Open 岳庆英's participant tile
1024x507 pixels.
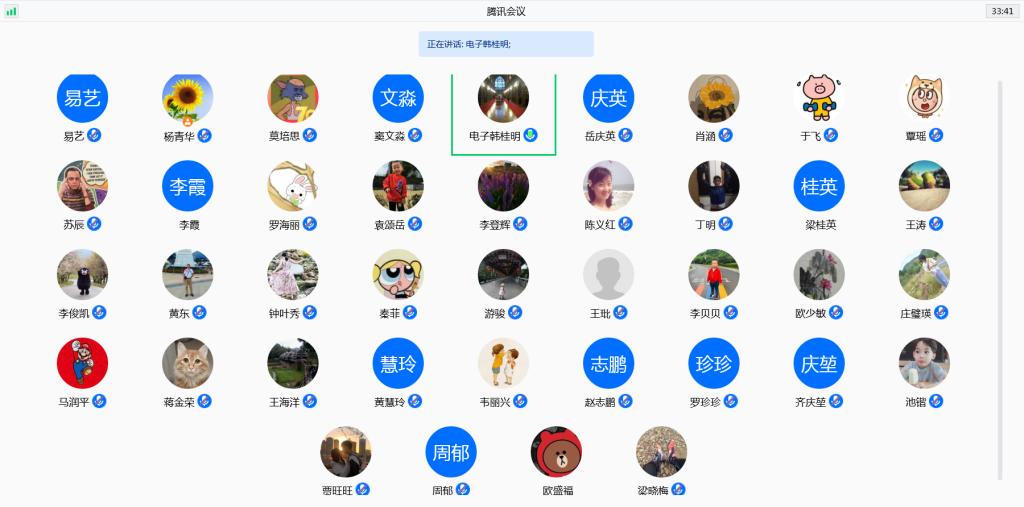(608, 98)
